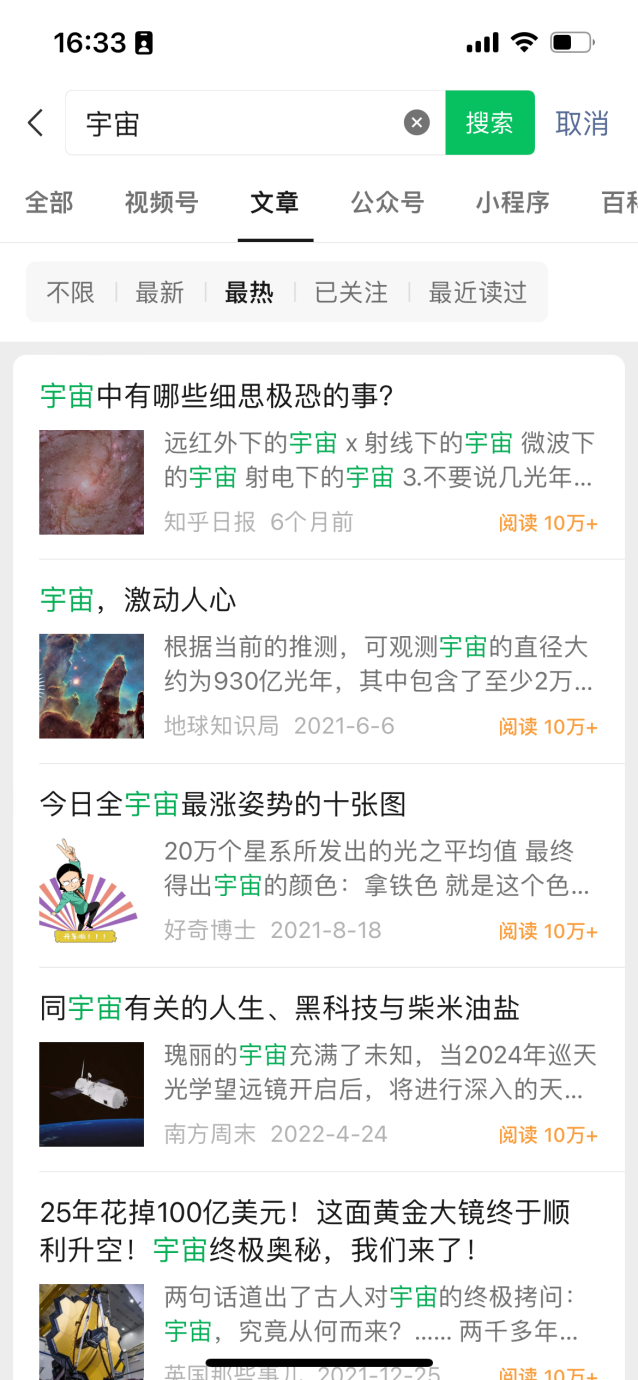
Task: Cancel the search with 取消
Action: click(582, 123)
